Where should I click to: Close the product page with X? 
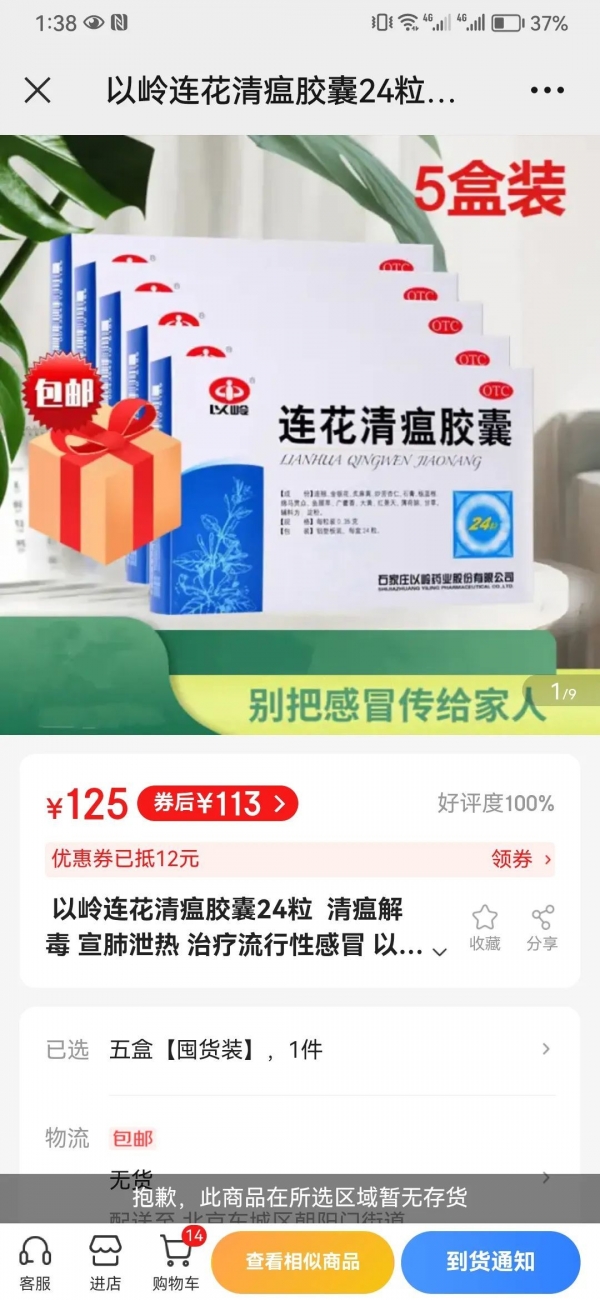click(x=37, y=91)
